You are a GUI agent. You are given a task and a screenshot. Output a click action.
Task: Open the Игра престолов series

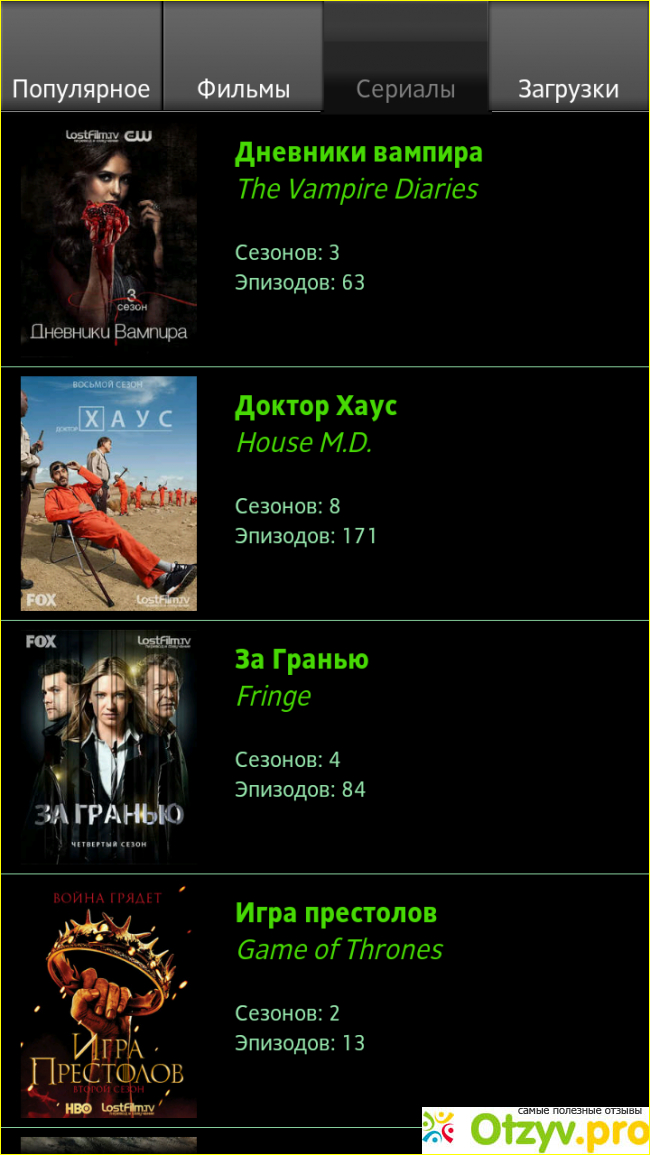(x=336, y=913)
